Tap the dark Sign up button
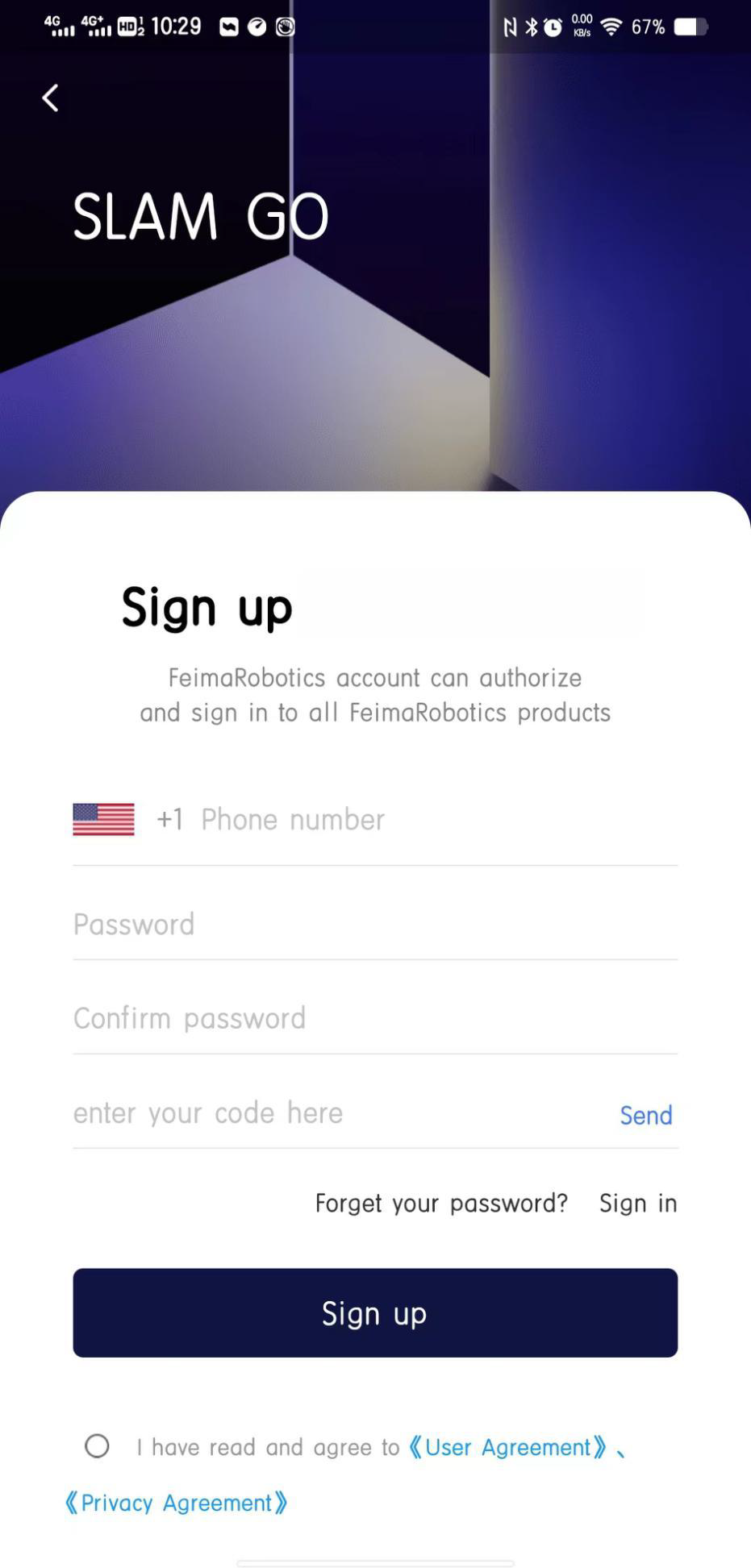This screenshot has height=1568, width=751. [375, 1312]
